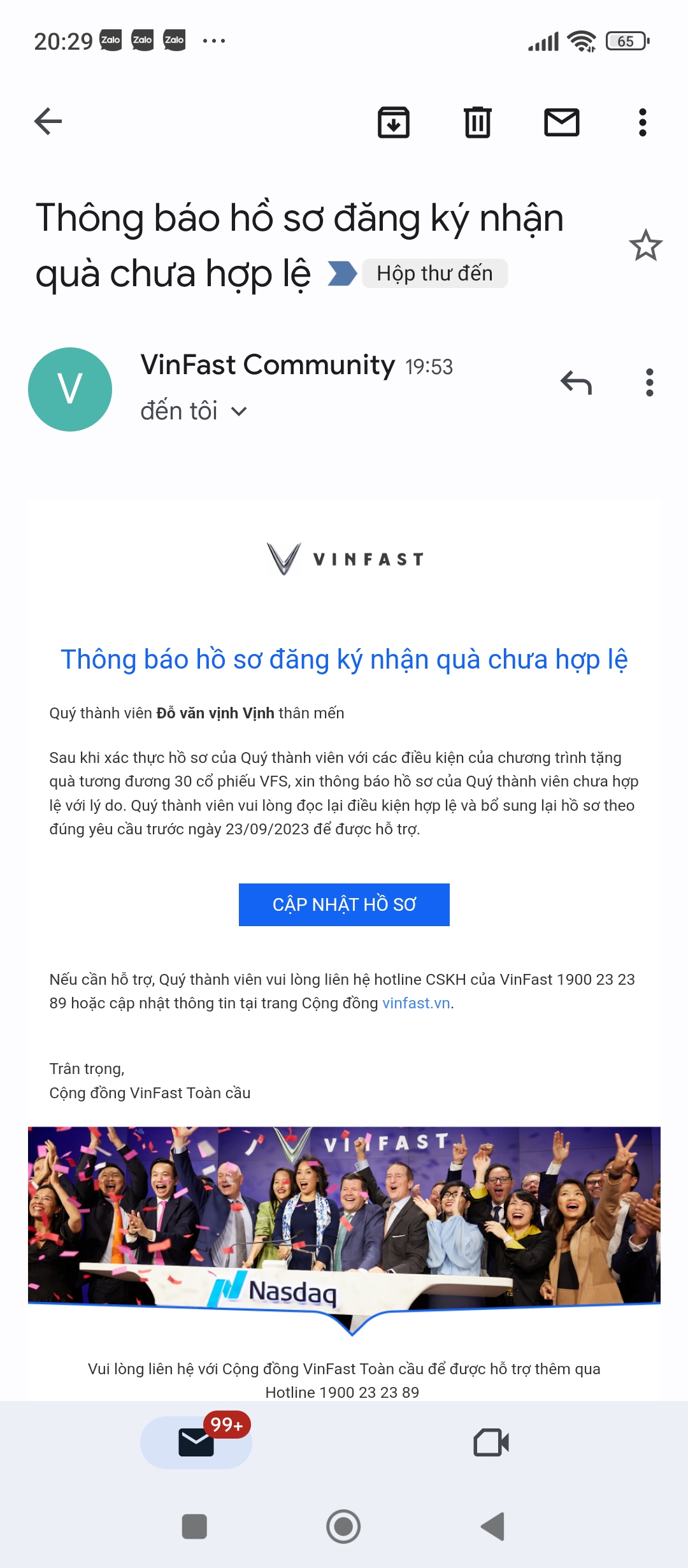Go to the system home screen

click(343, 1527)
